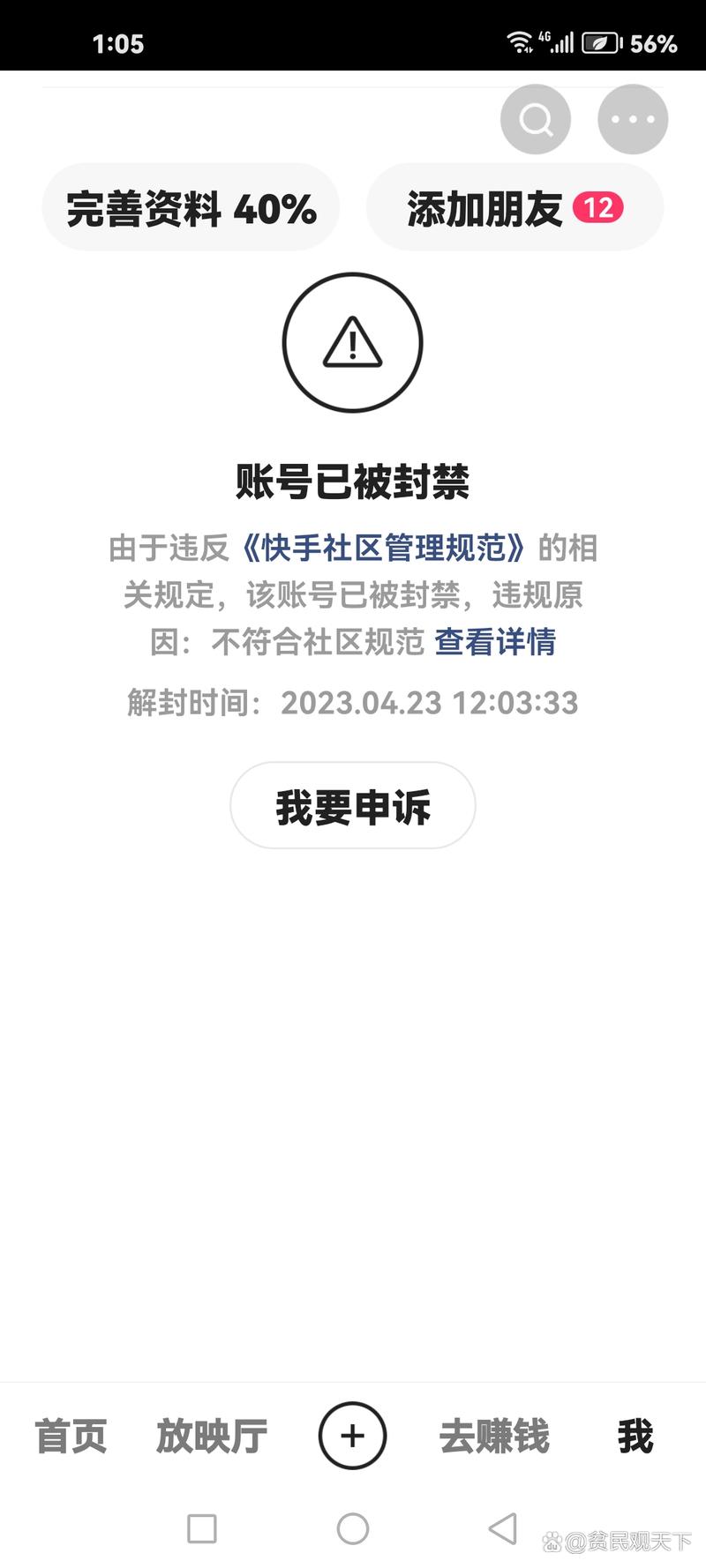Tap 完善资料 40% progress button
The width and height of the screenshot is (706, 1568).
pyautogui.click(x=191, y=207)
